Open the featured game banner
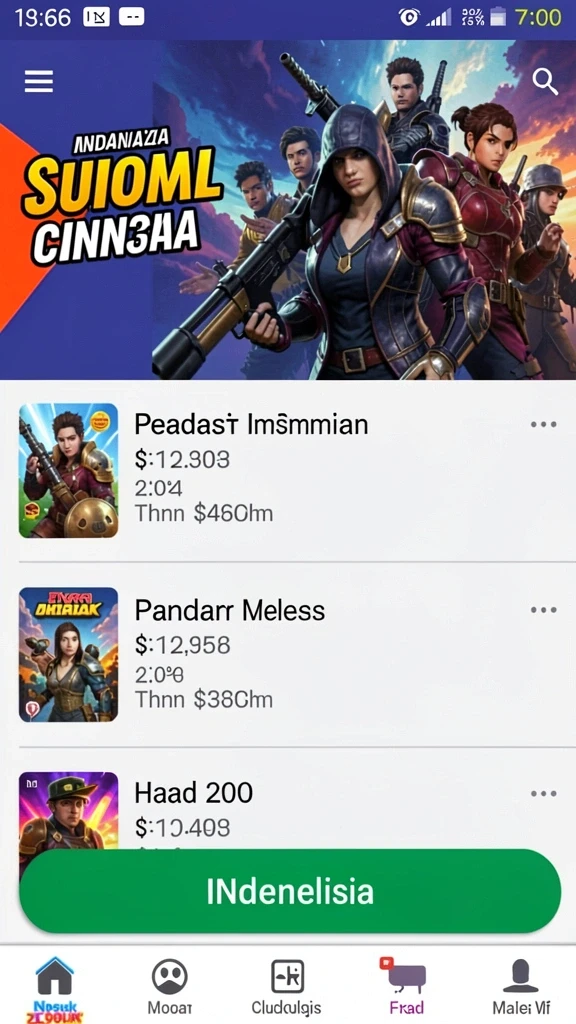 [x=288, y=210]
